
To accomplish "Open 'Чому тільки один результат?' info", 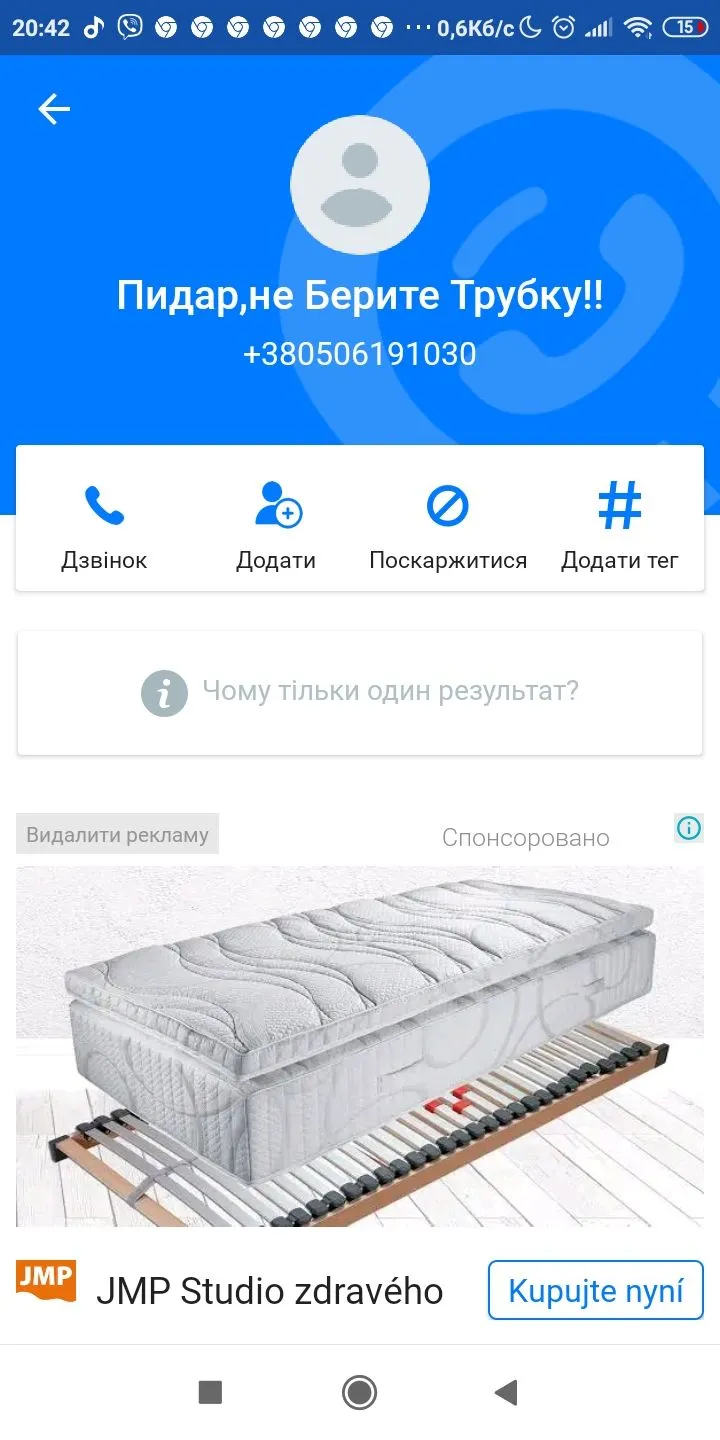I will pos(360,692).
